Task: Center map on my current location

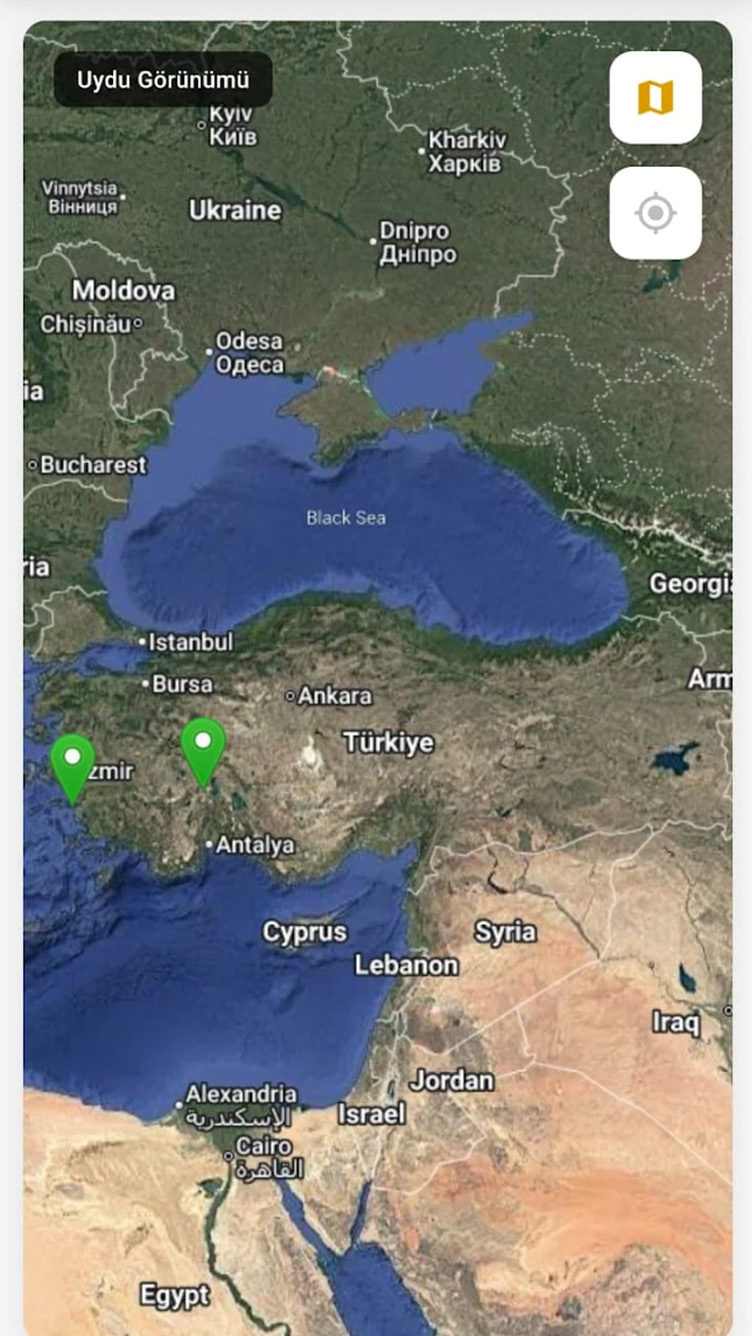Action: pyautogui.click(x=655, y=213)
